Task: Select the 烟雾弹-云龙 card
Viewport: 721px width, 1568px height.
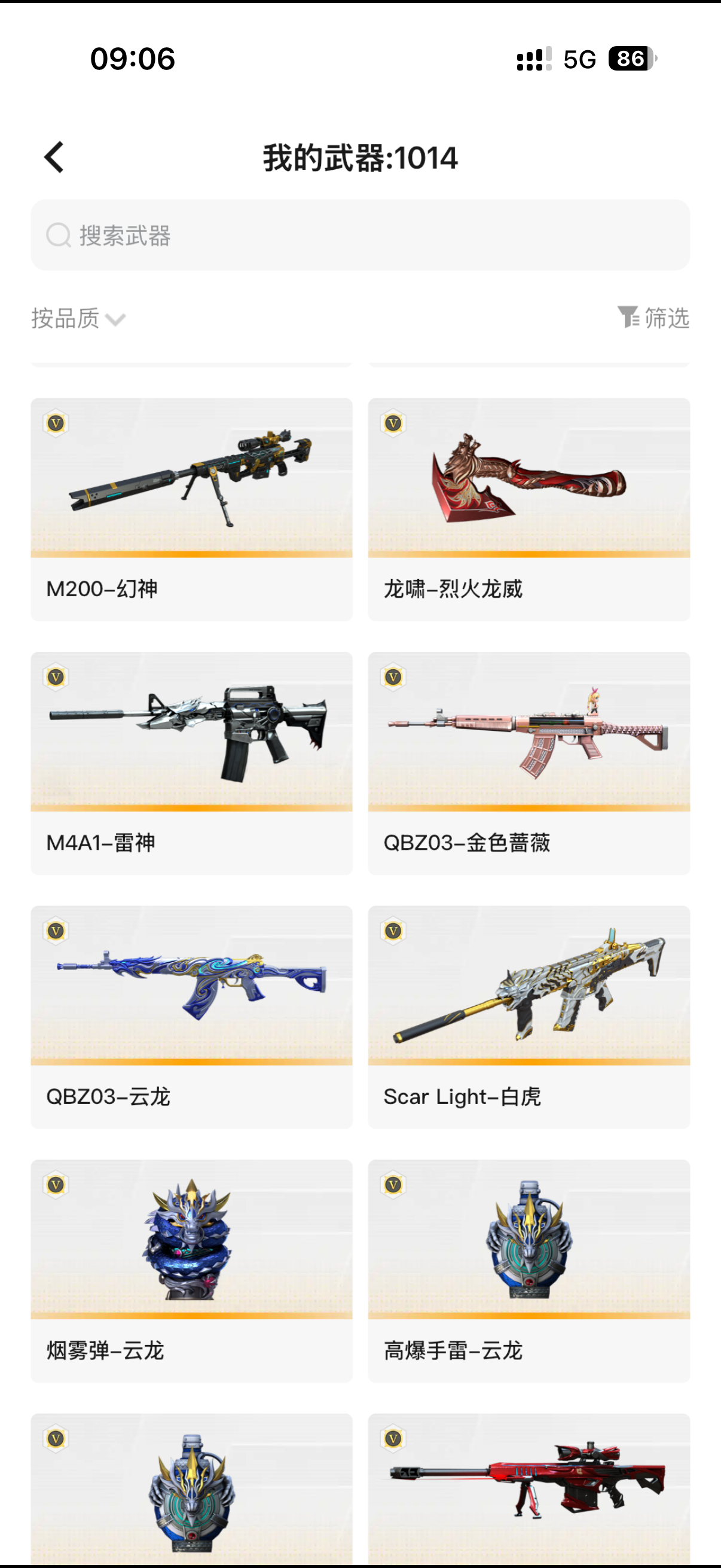Action: (x=192, y=1270)
